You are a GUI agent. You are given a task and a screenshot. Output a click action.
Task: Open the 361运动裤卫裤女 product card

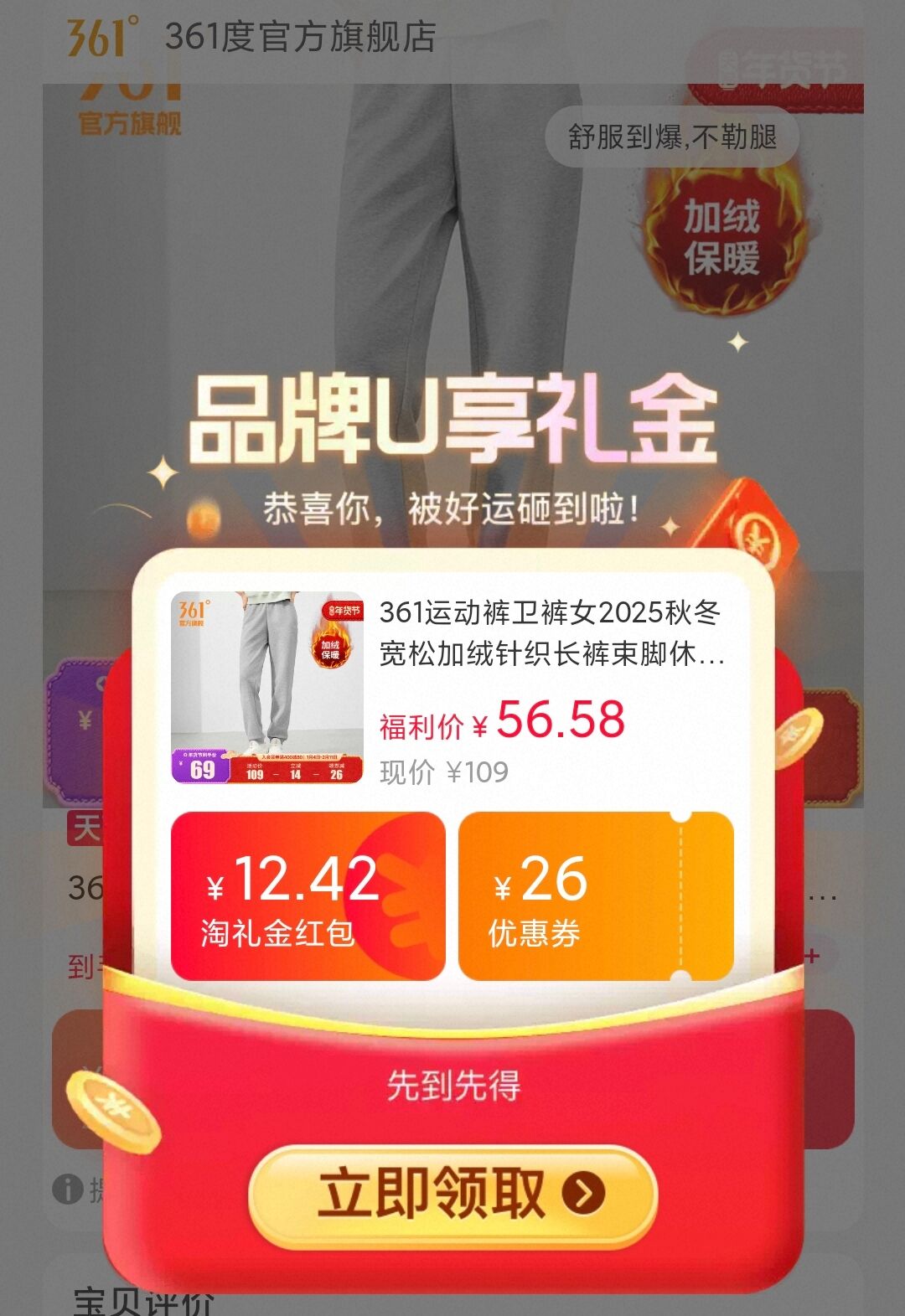(452, 689)
